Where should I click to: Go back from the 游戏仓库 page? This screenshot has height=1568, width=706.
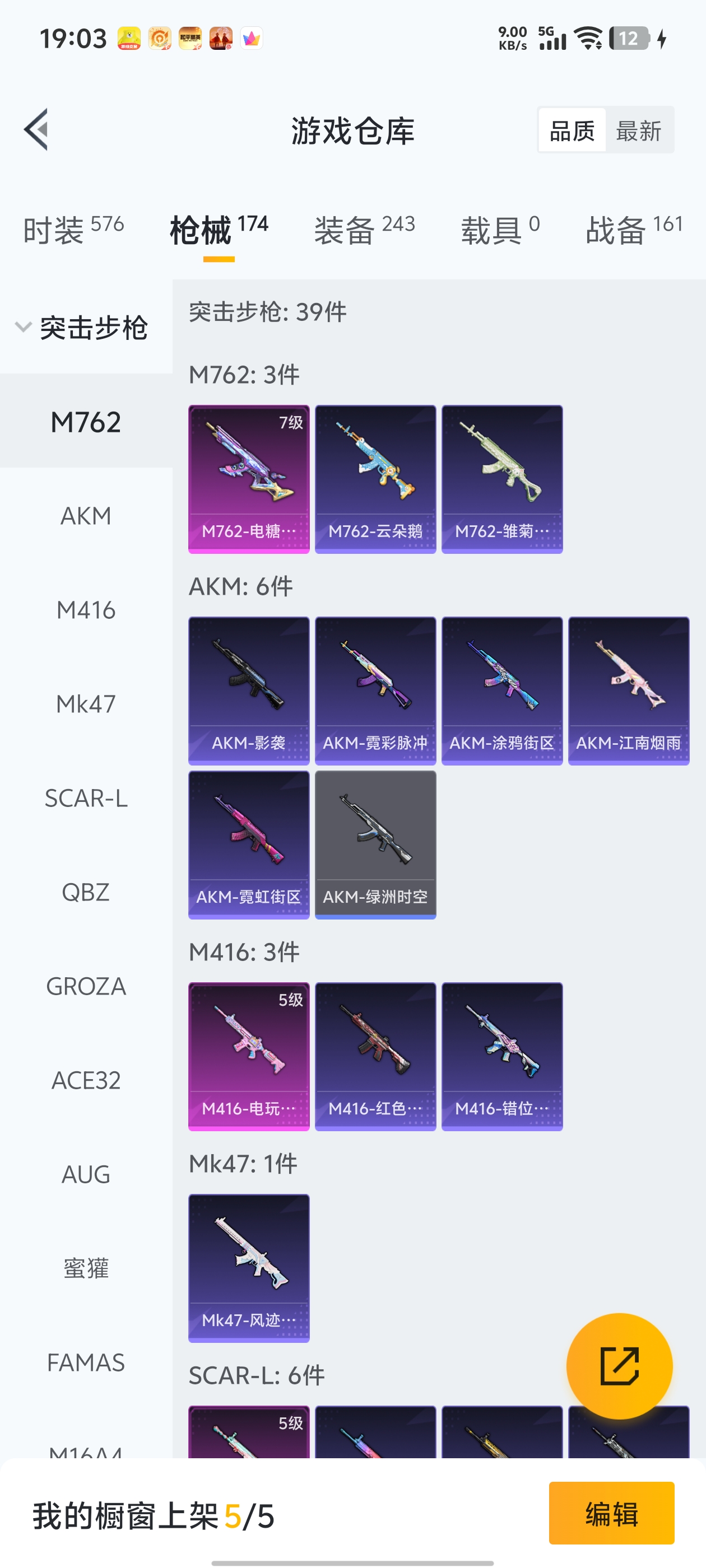[36, 130]
